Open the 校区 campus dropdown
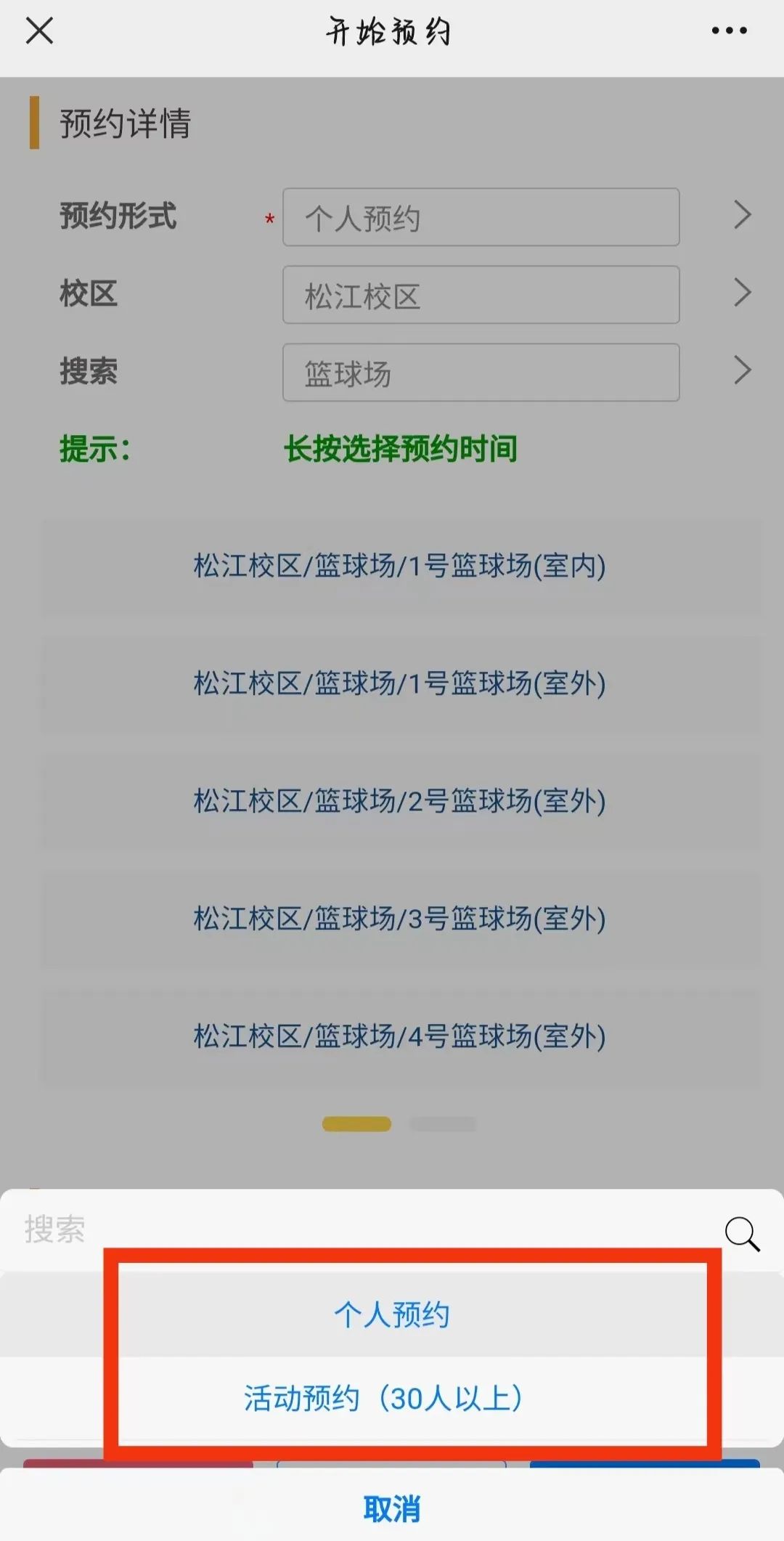Image resolution: width=784 pixels, height=1541 pixels. tap(743, 293)
